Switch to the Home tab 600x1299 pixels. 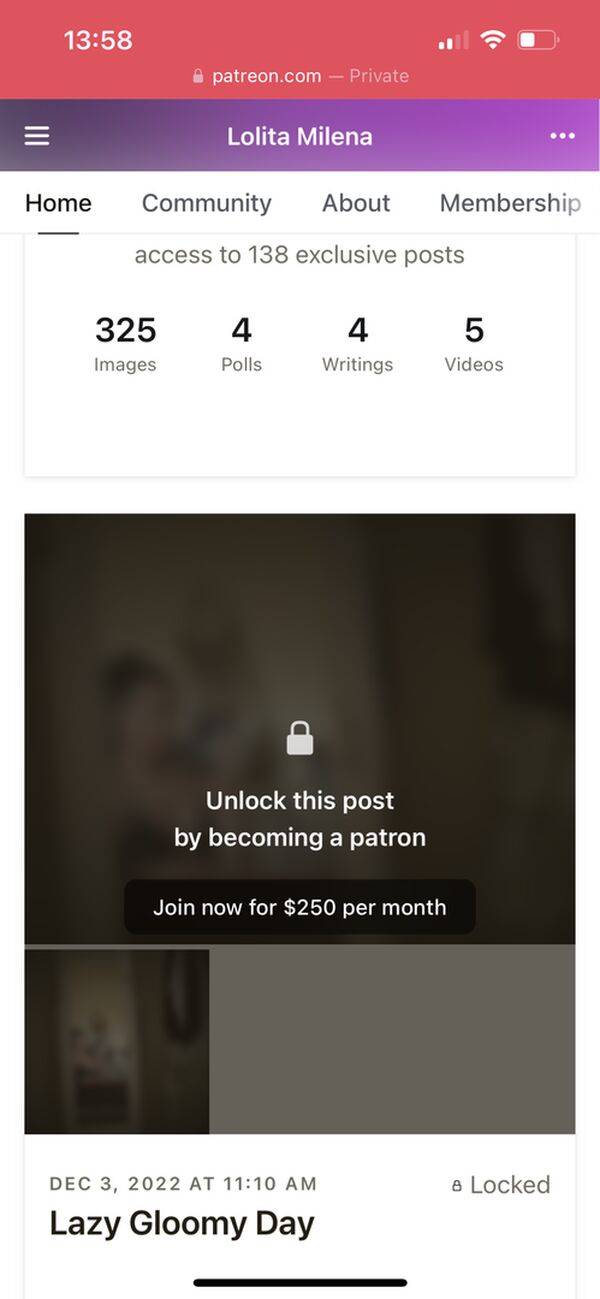[58, 203]
